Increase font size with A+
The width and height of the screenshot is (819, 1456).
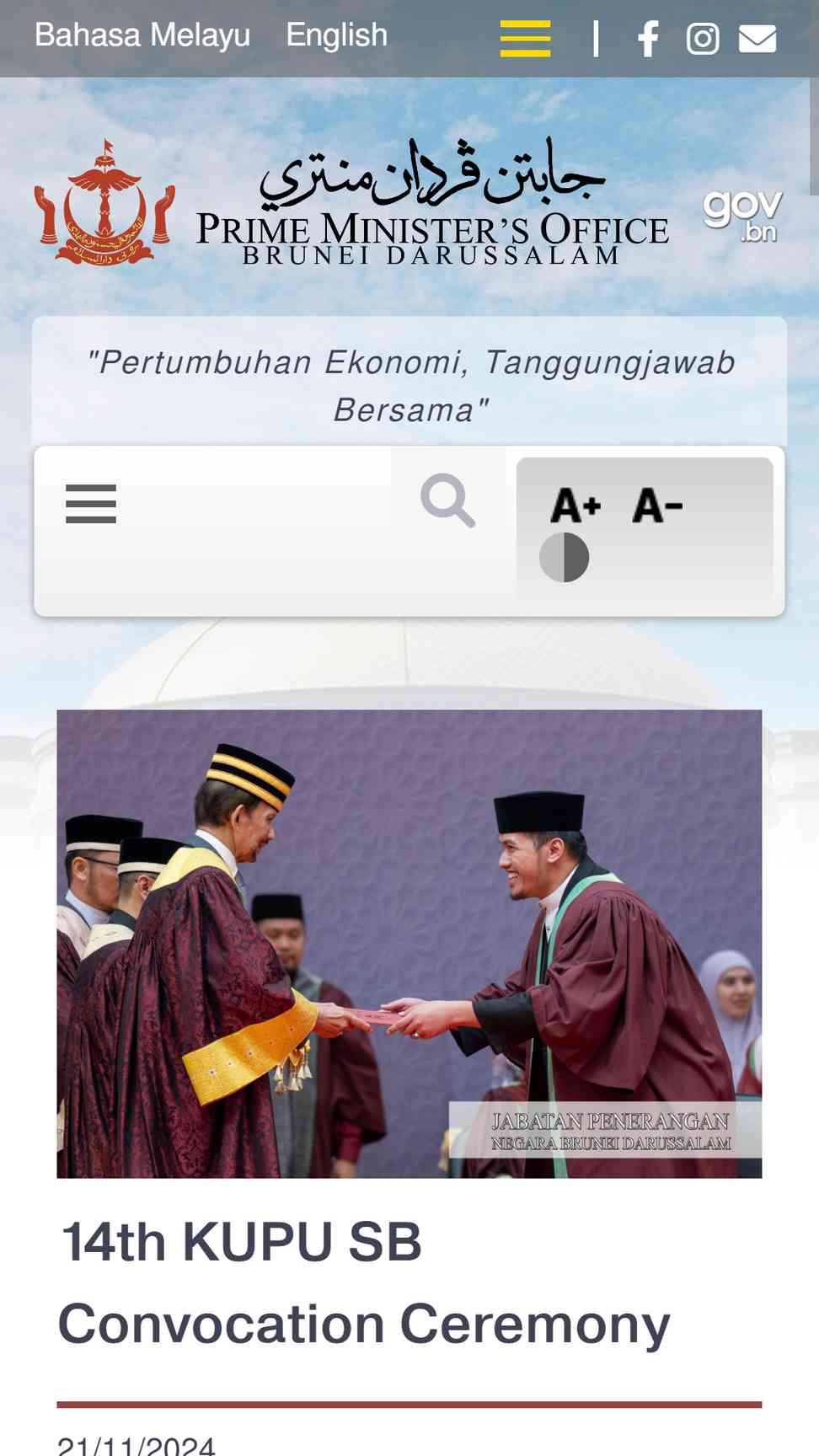click(x=576, y=506)
